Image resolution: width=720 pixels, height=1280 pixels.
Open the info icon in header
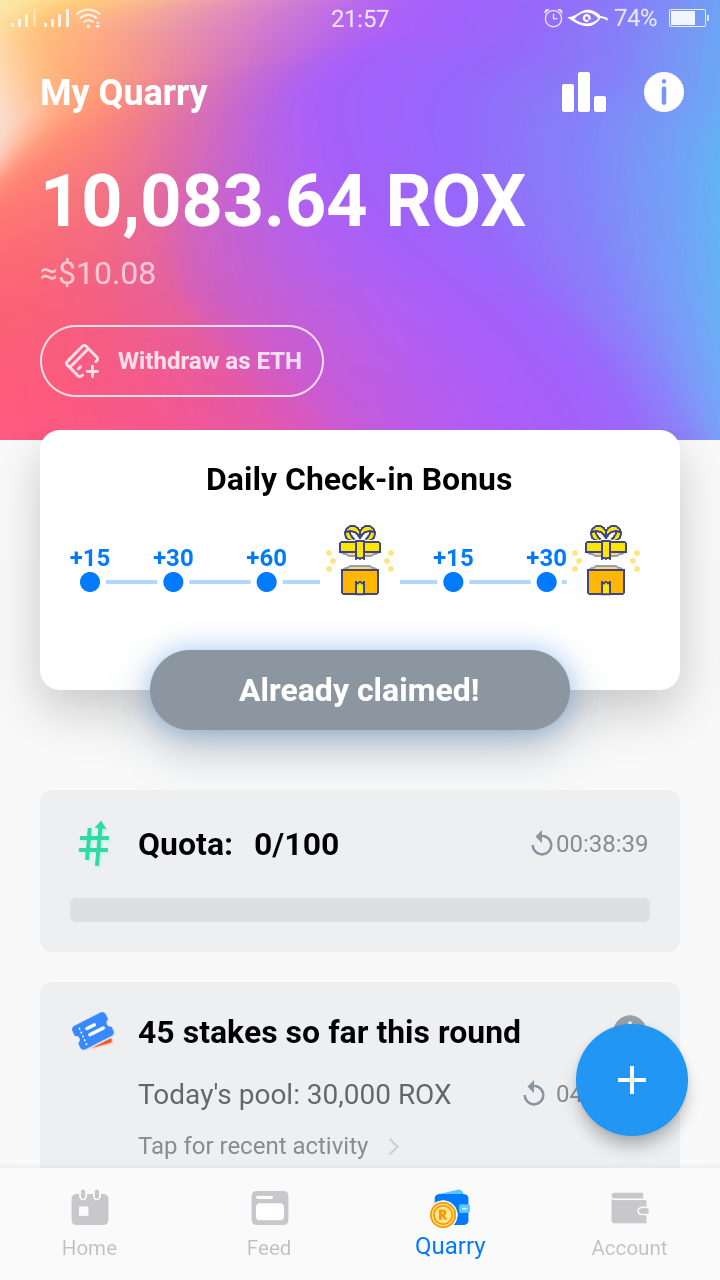663,93
